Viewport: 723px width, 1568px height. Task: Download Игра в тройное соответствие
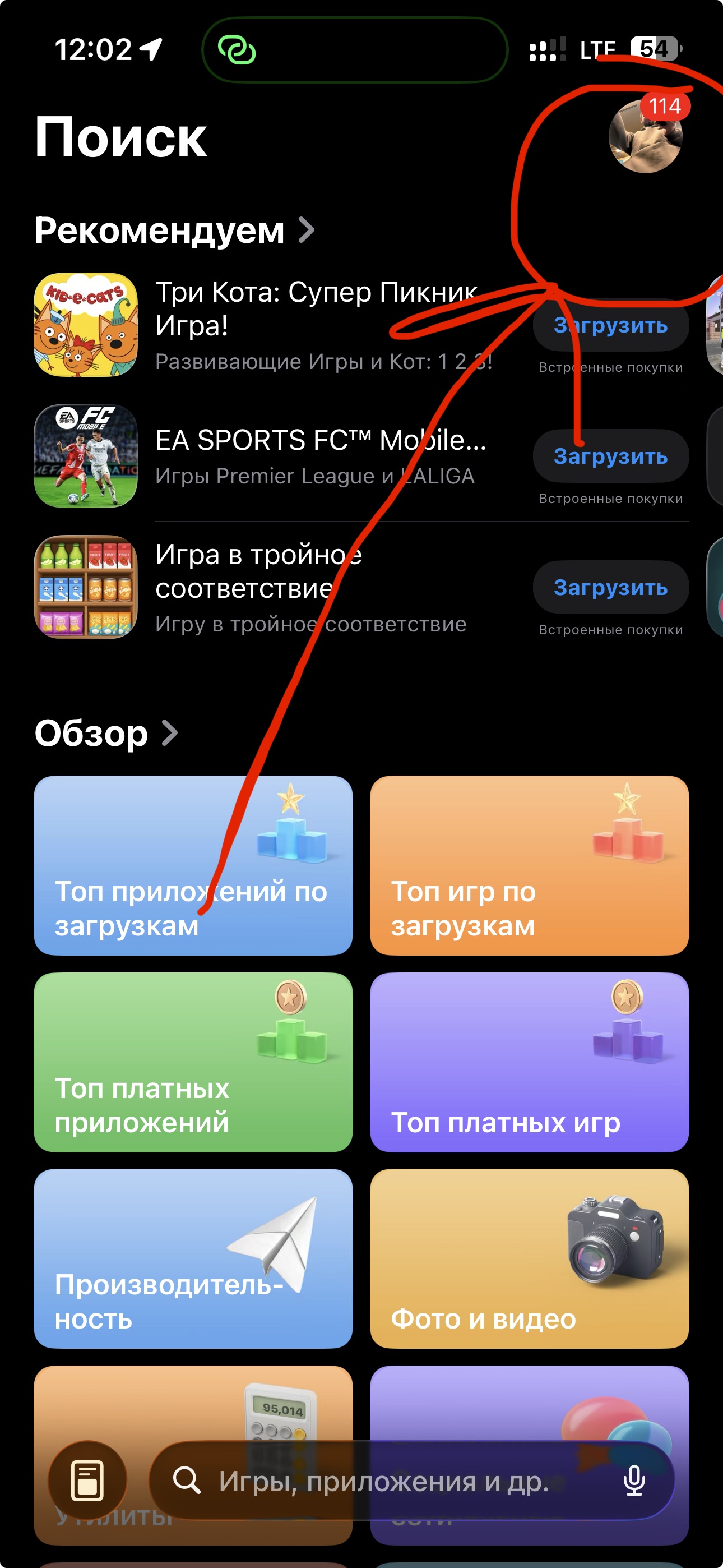click(x=610, y=587)
